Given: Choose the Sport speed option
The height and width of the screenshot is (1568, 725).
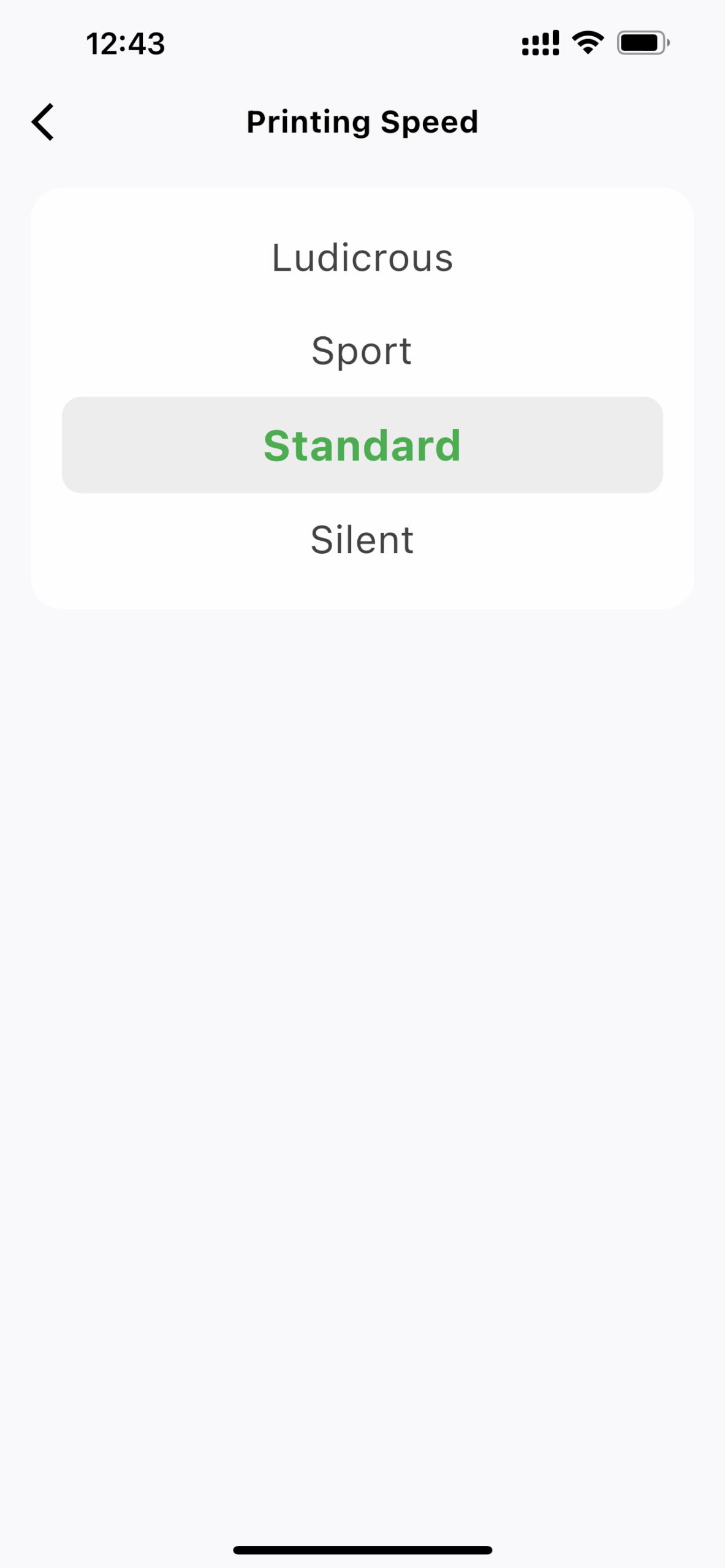Looking at the screenshot, I should click(x=362, y=351).
